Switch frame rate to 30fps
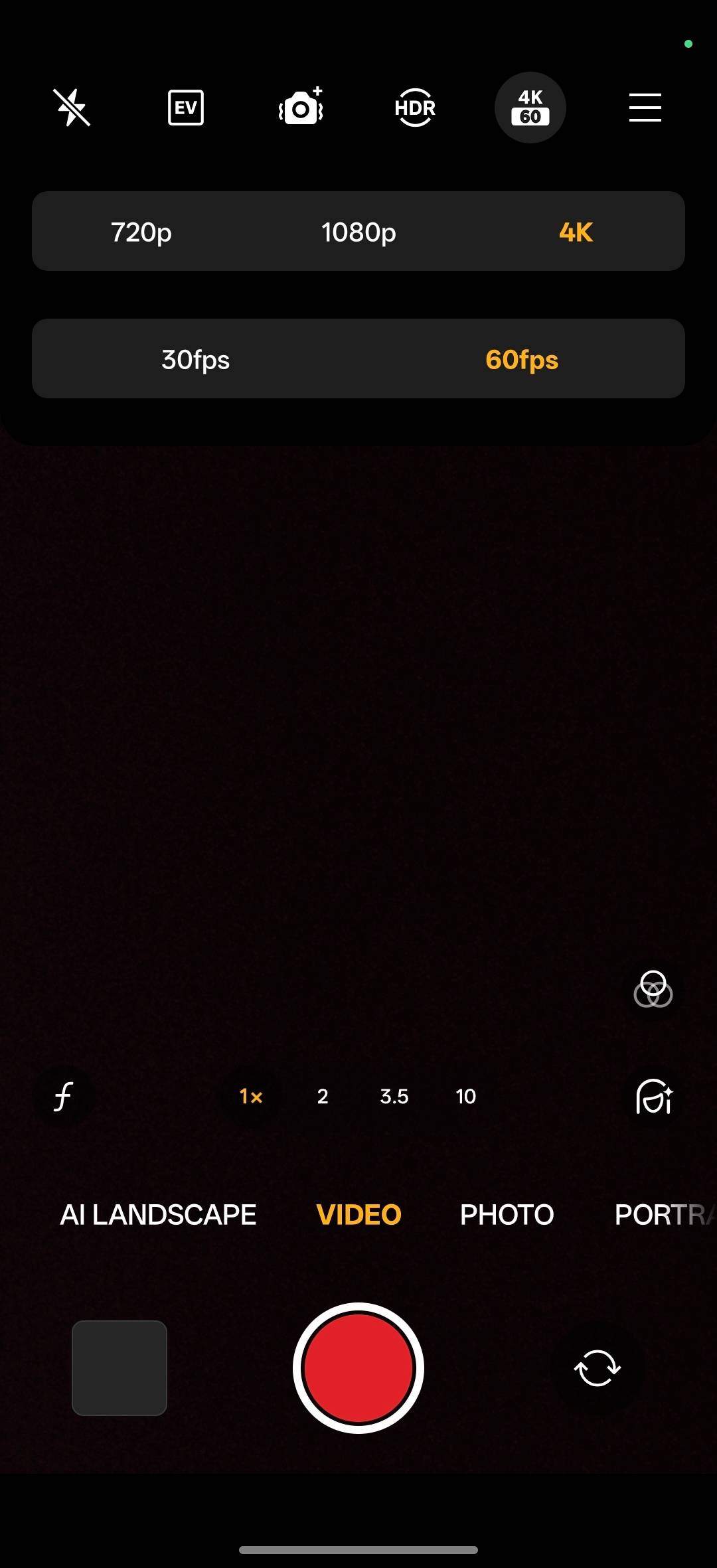Image resolution: width=717 pixels, height=1568 pixels. click(195, 359)
